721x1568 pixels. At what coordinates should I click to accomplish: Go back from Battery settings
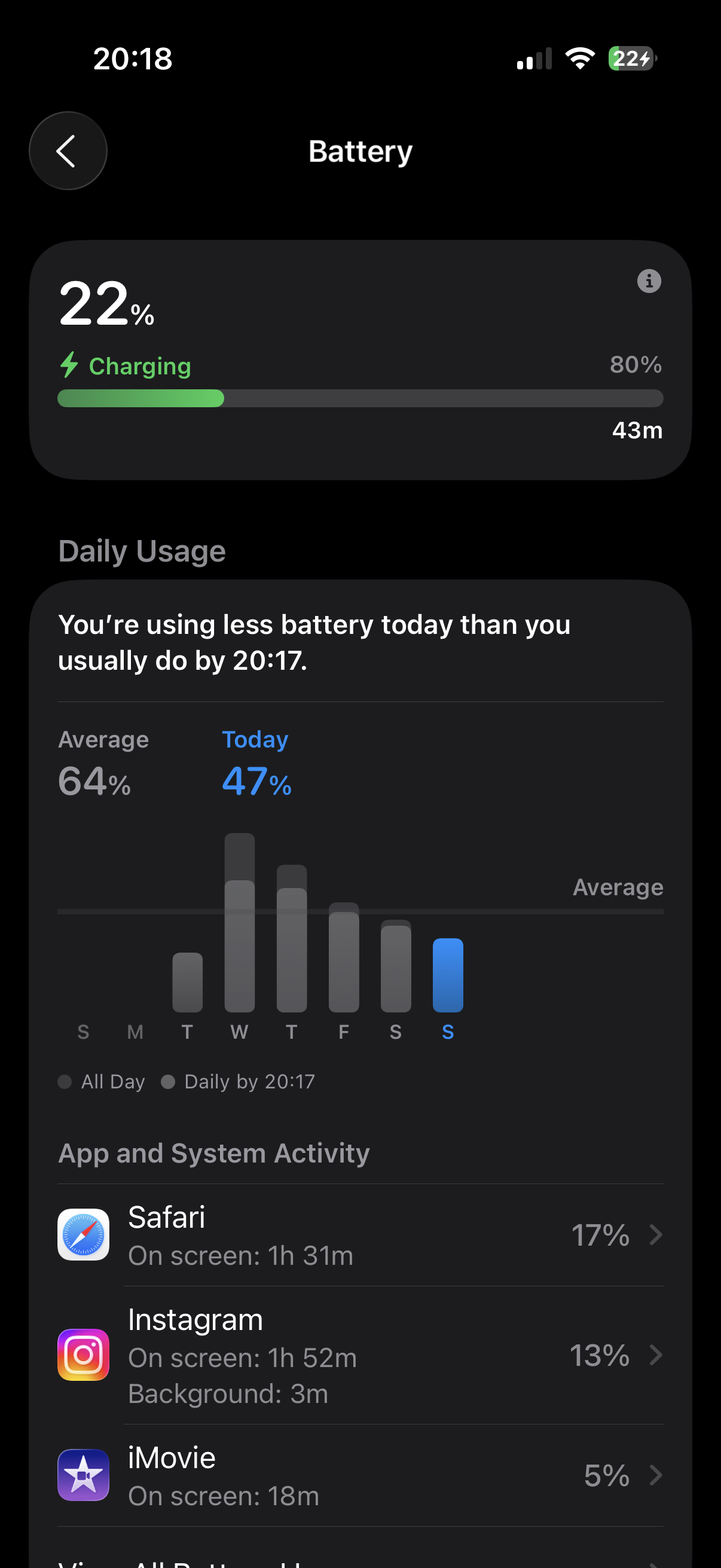[x=68, y=151]
